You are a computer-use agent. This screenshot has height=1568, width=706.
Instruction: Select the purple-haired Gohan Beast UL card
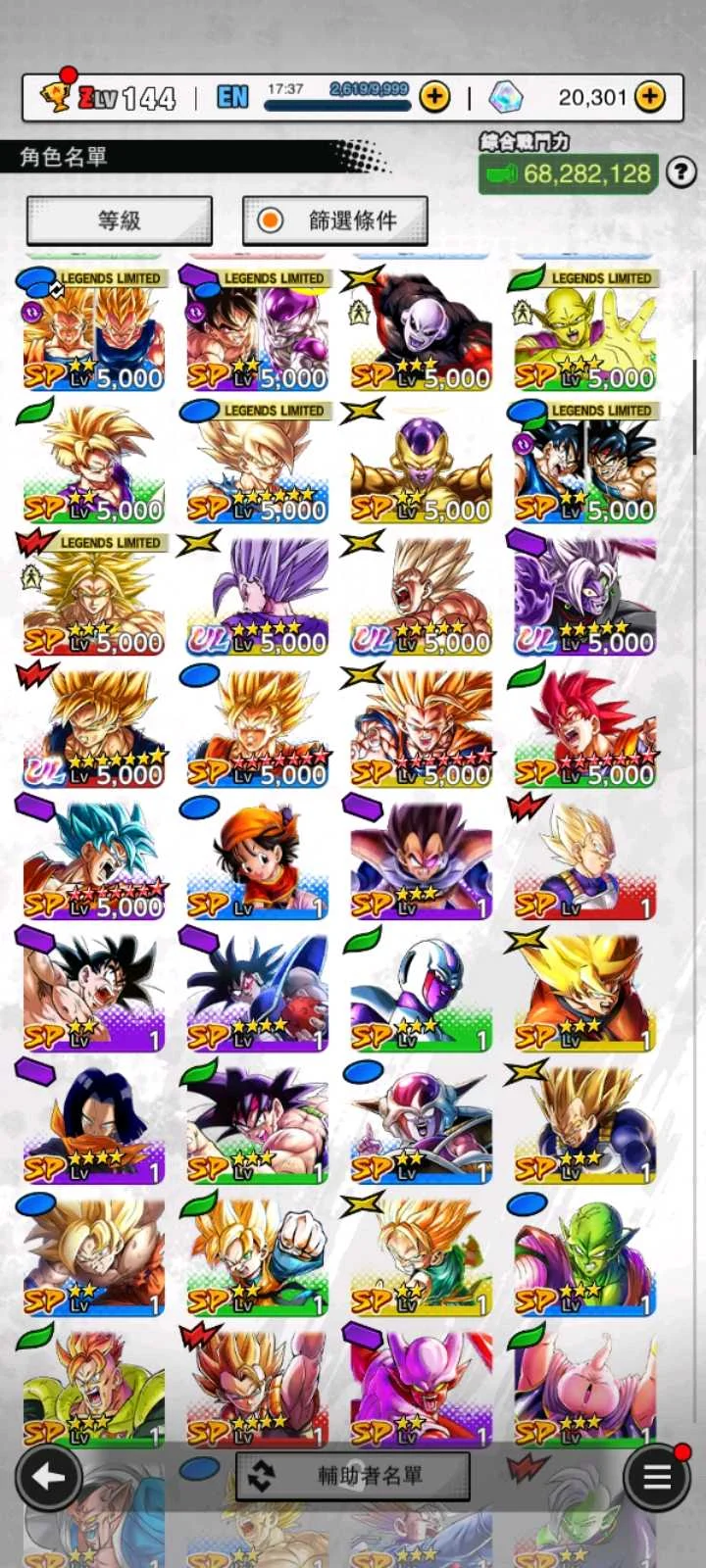coord(257,595)
